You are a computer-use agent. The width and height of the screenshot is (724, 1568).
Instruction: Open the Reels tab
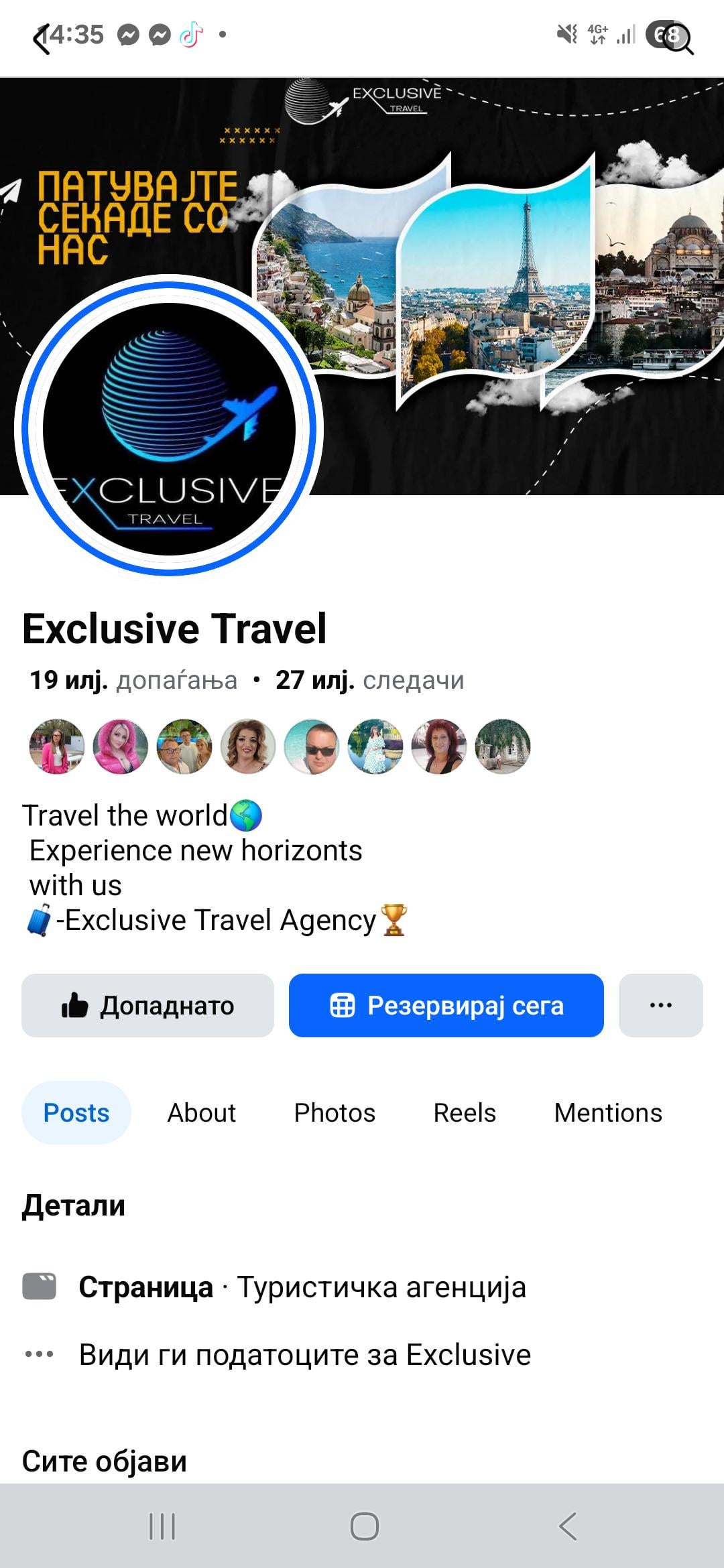(465, 1112)
